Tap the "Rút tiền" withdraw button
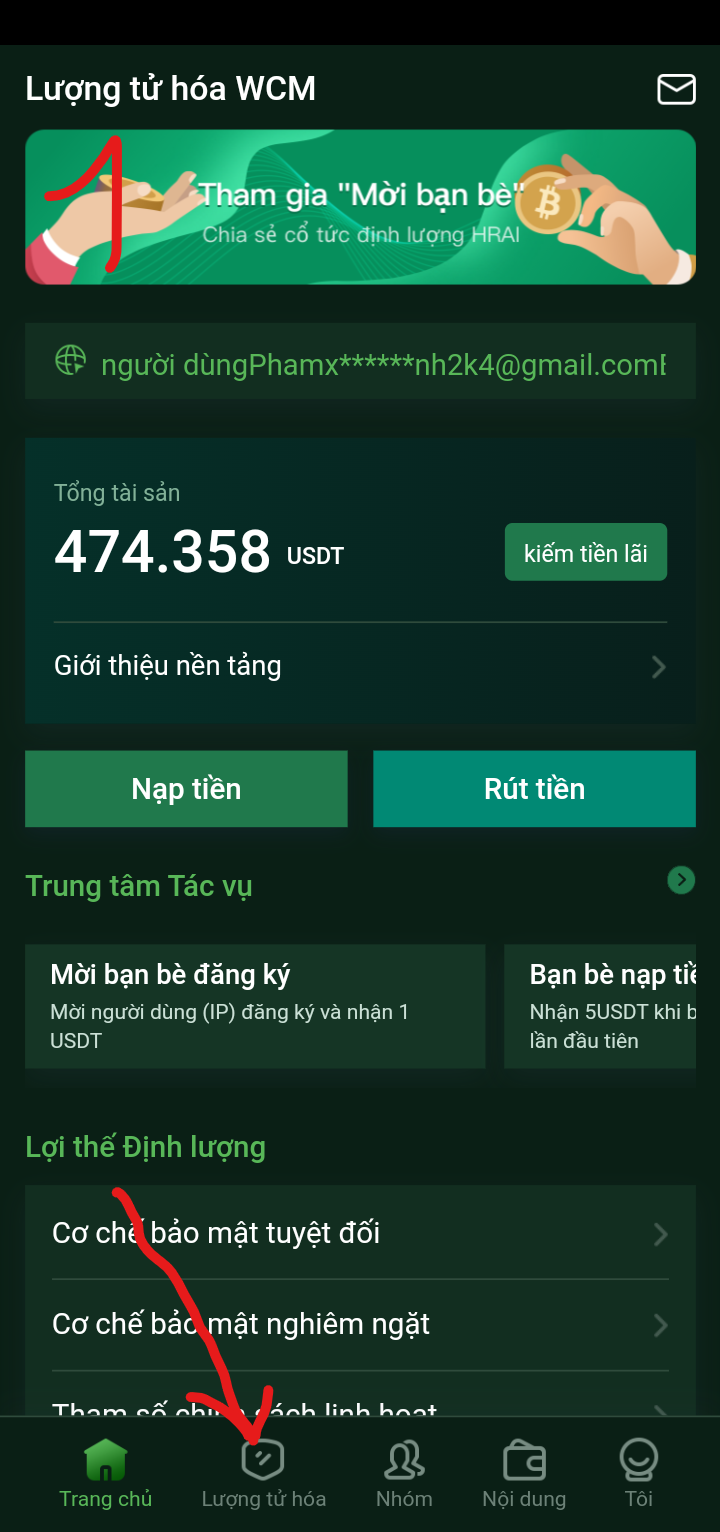Image resolution: width=720 pixels, height=1532 pixels. (534, 789)
